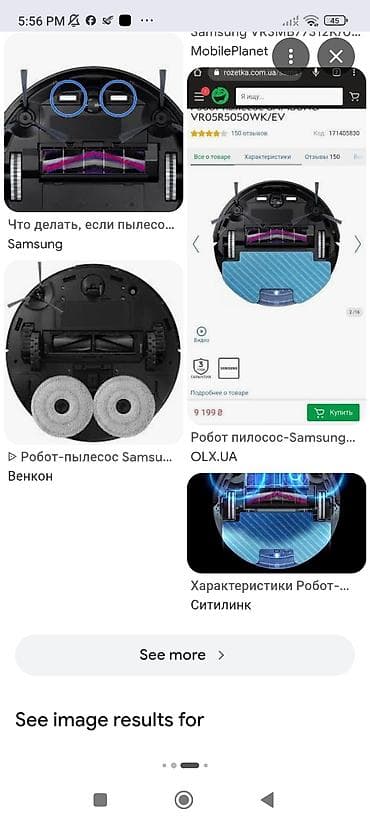This screenshot has height=822, width=370.
Task: Open the Венкон robot vacuum result
Action: pos(93,352)
